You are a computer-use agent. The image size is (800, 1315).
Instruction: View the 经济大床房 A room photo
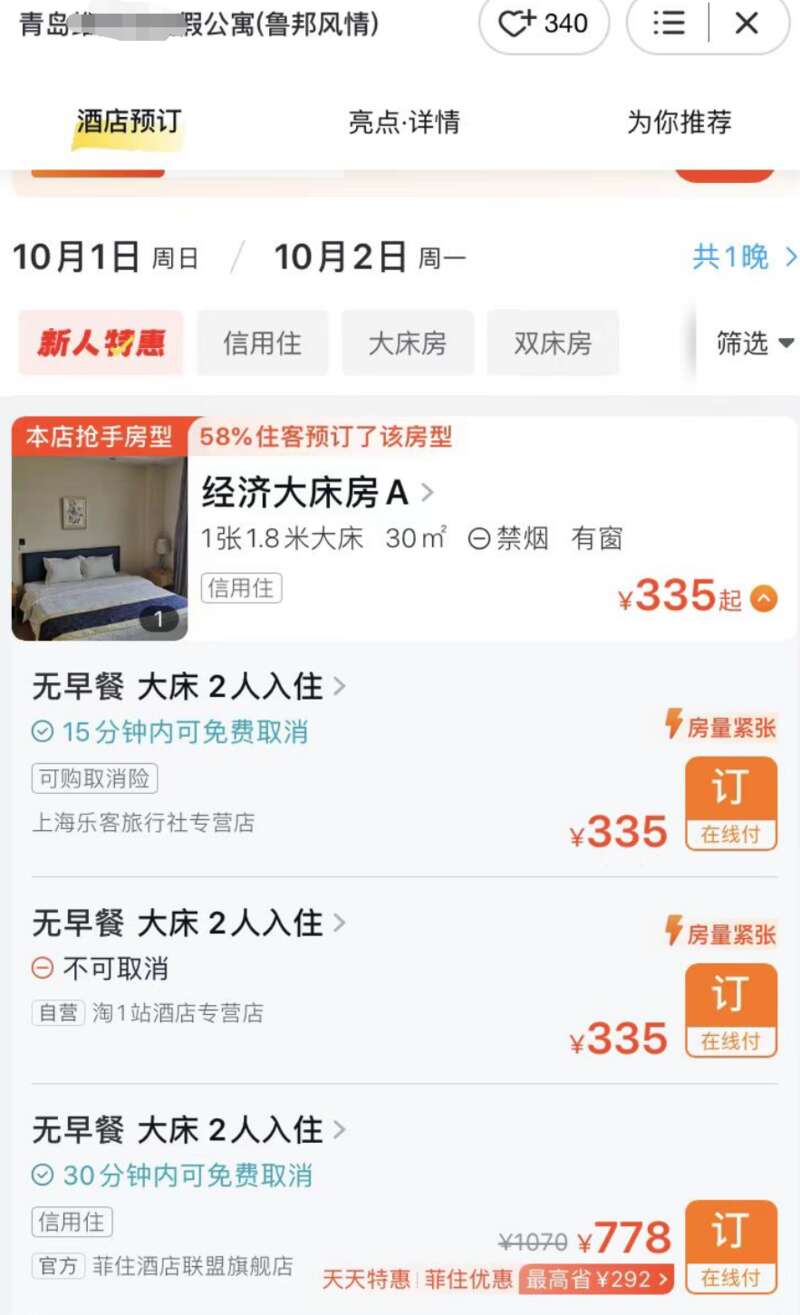(x=99, y=547)
